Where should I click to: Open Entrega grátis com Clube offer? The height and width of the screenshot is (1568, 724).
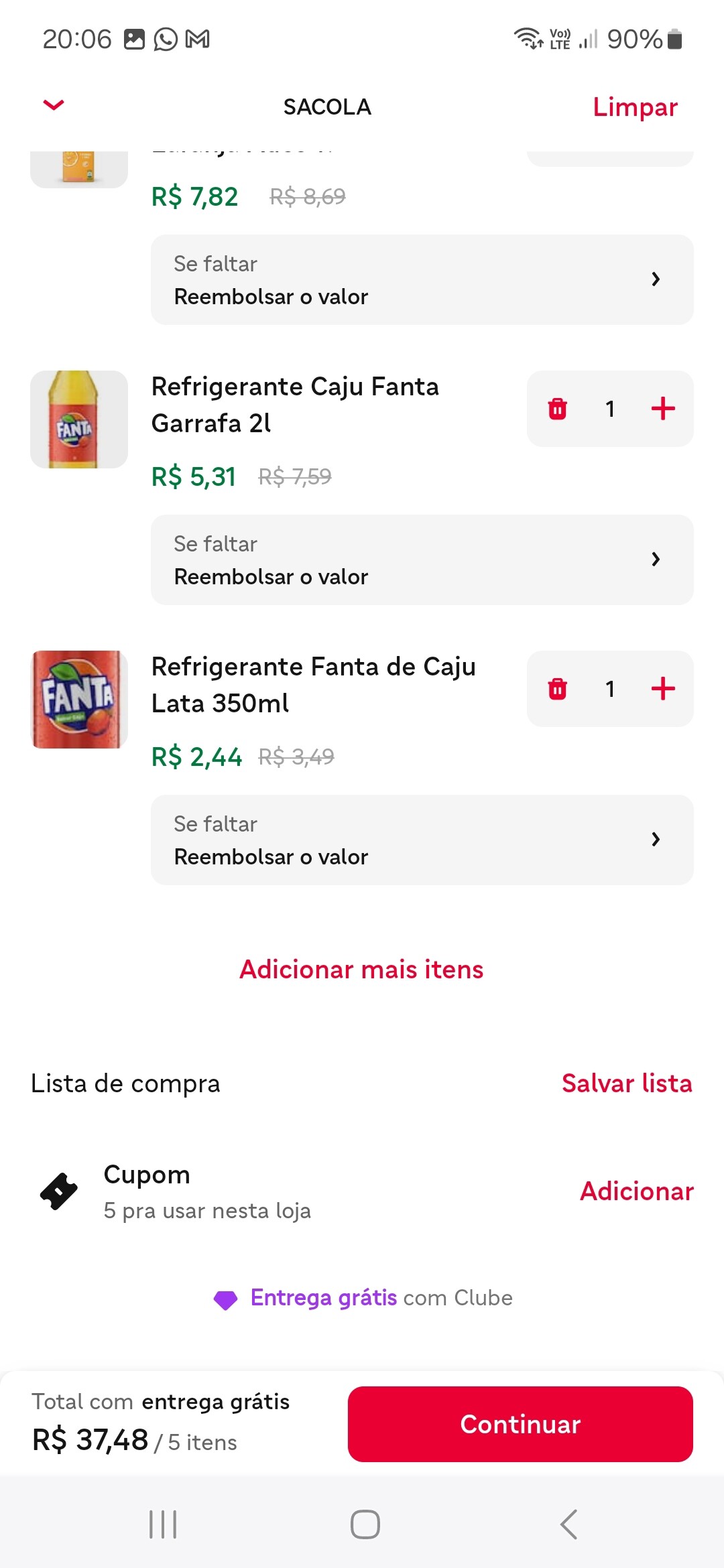click(x=363, y=1298)
